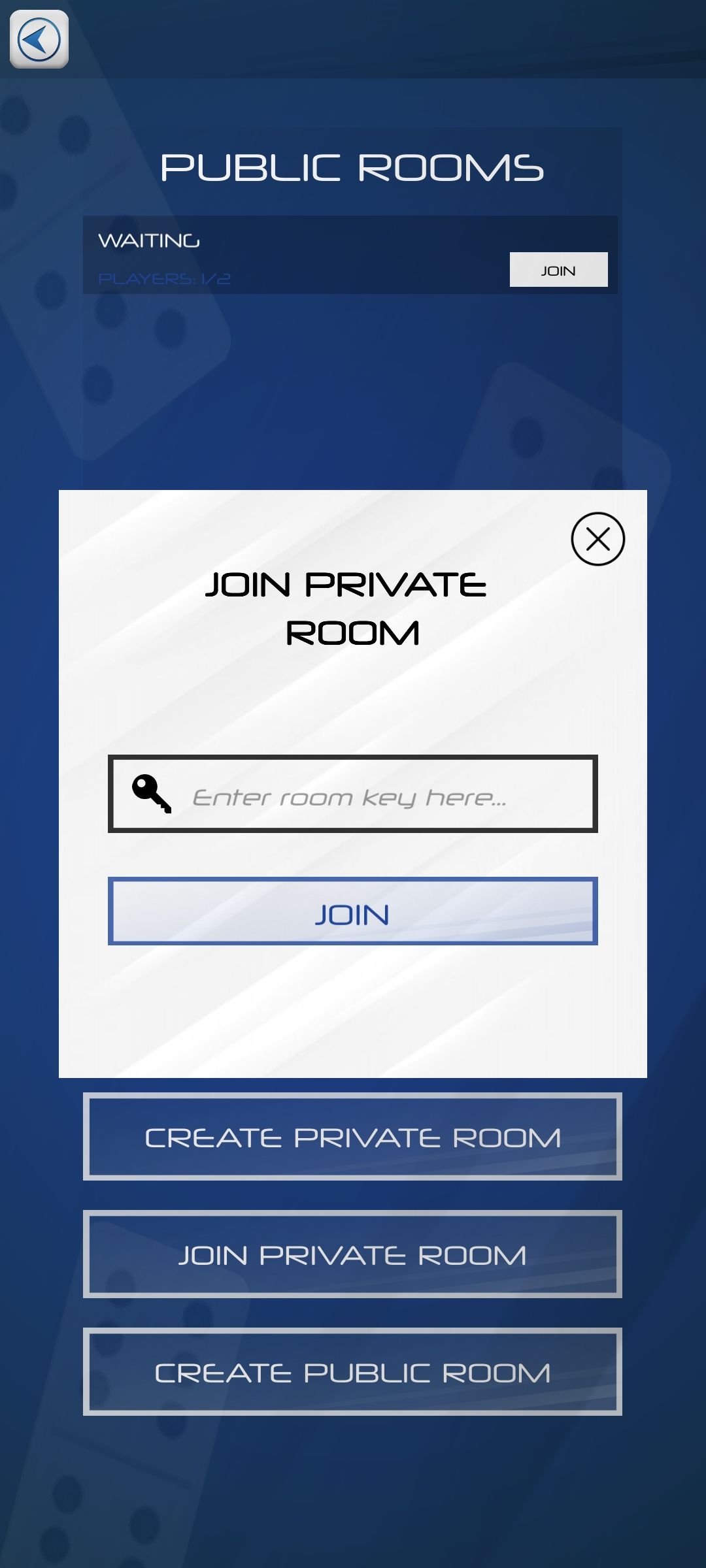Choose Create Public Room
Screen dimensions: 706x1568
[x=352, y=1372]
